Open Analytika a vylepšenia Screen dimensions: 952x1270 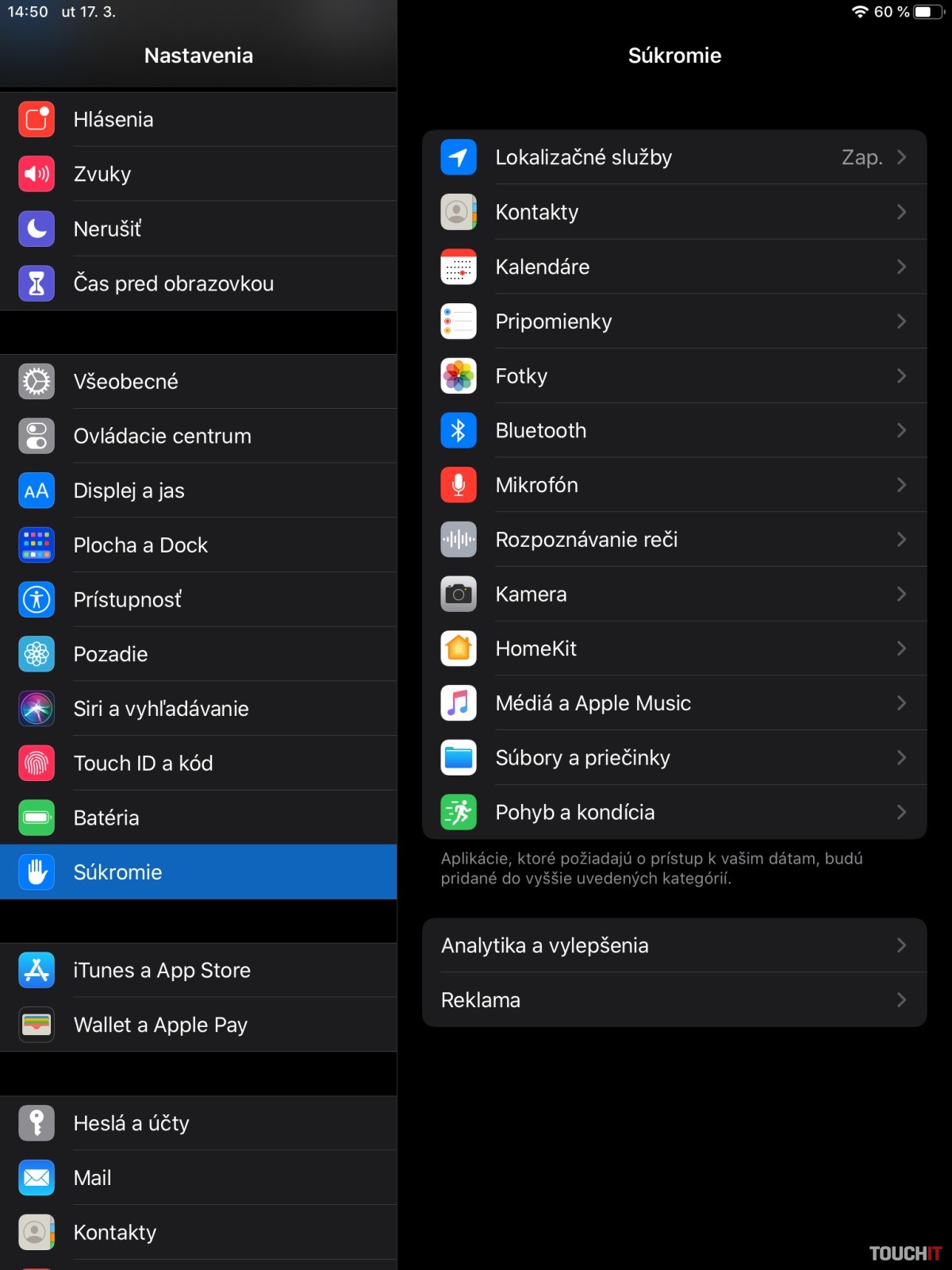click(674, 945)
